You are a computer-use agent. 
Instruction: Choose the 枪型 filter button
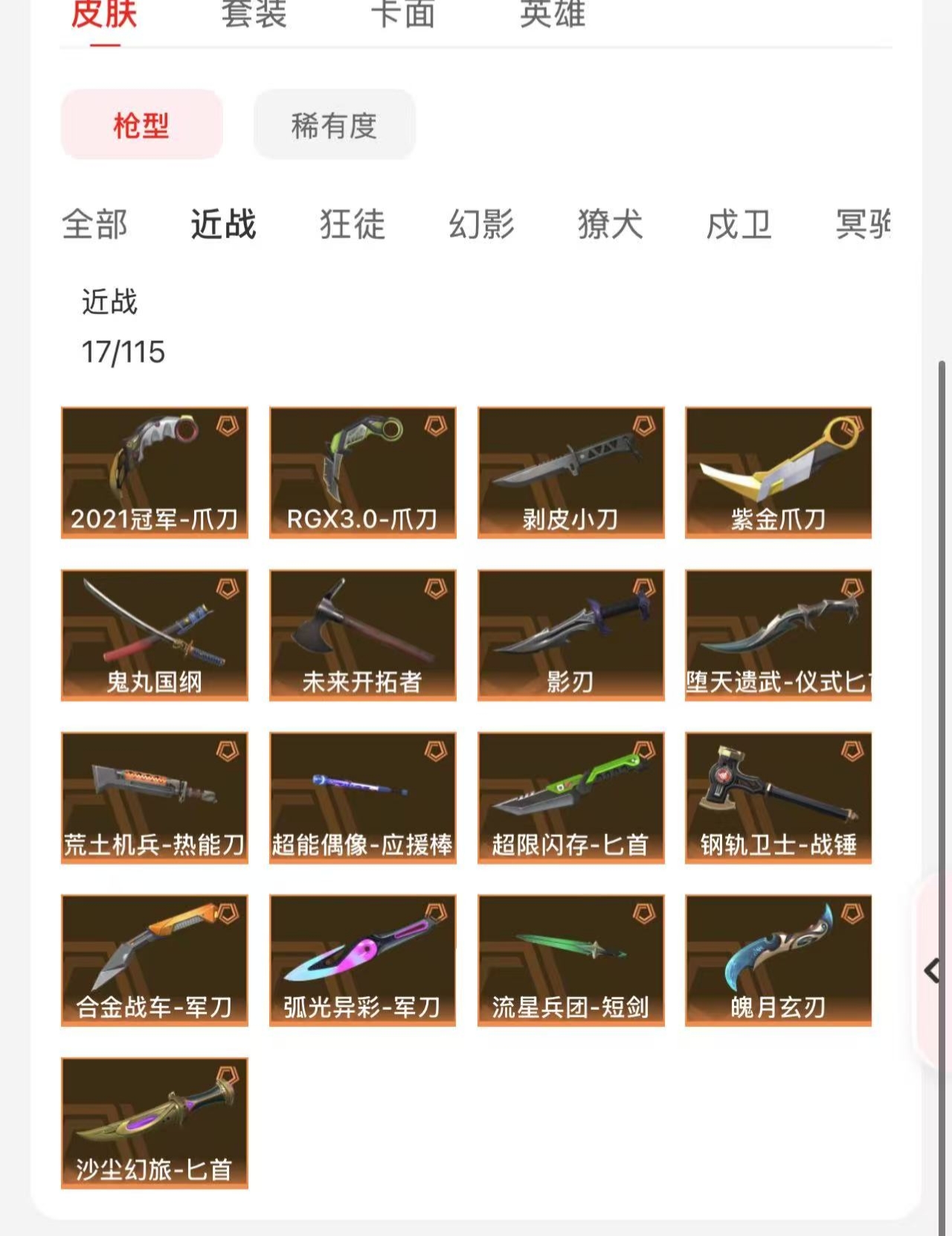click(141, 125)
